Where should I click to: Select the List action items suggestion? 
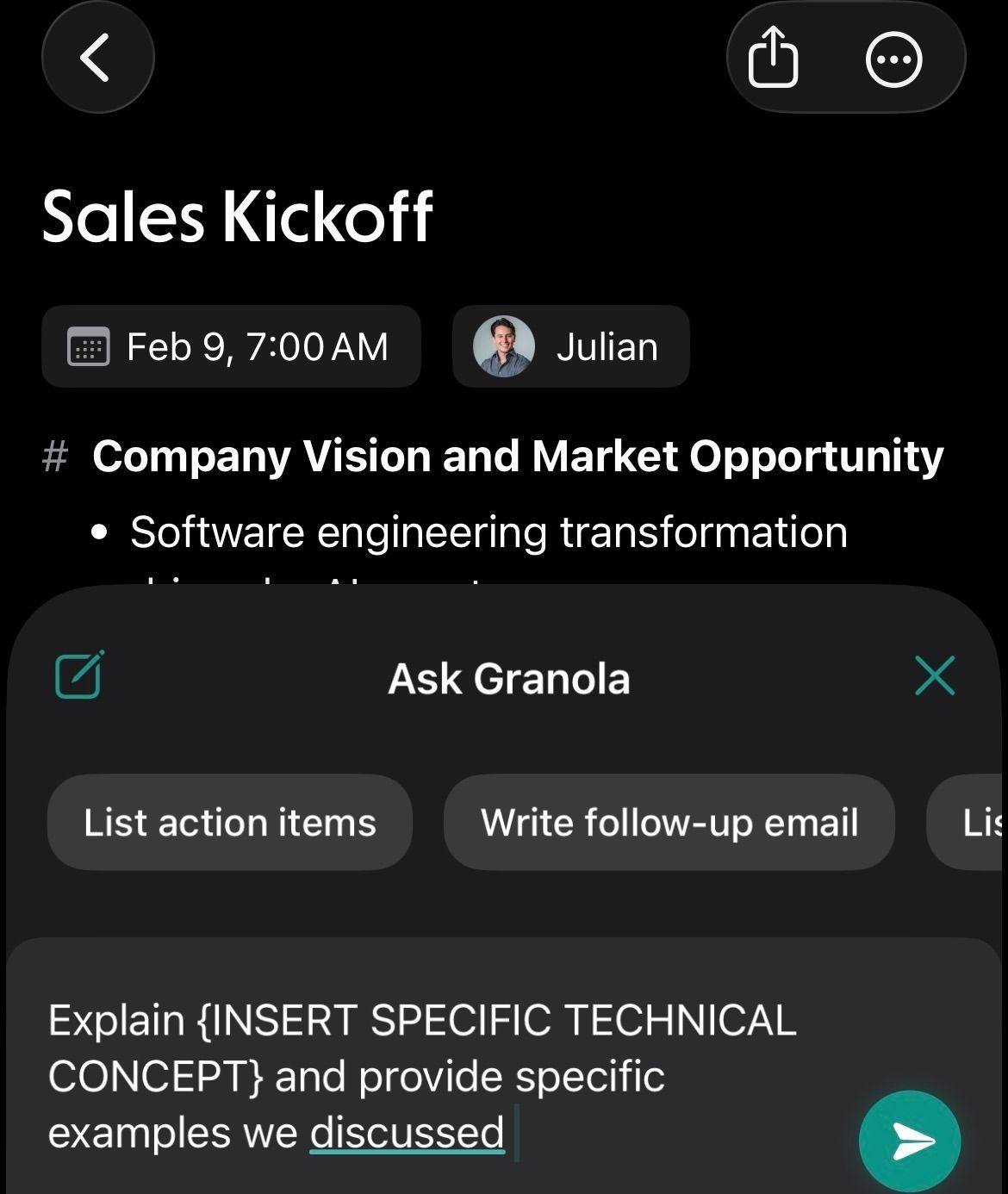tap(230, 823)
